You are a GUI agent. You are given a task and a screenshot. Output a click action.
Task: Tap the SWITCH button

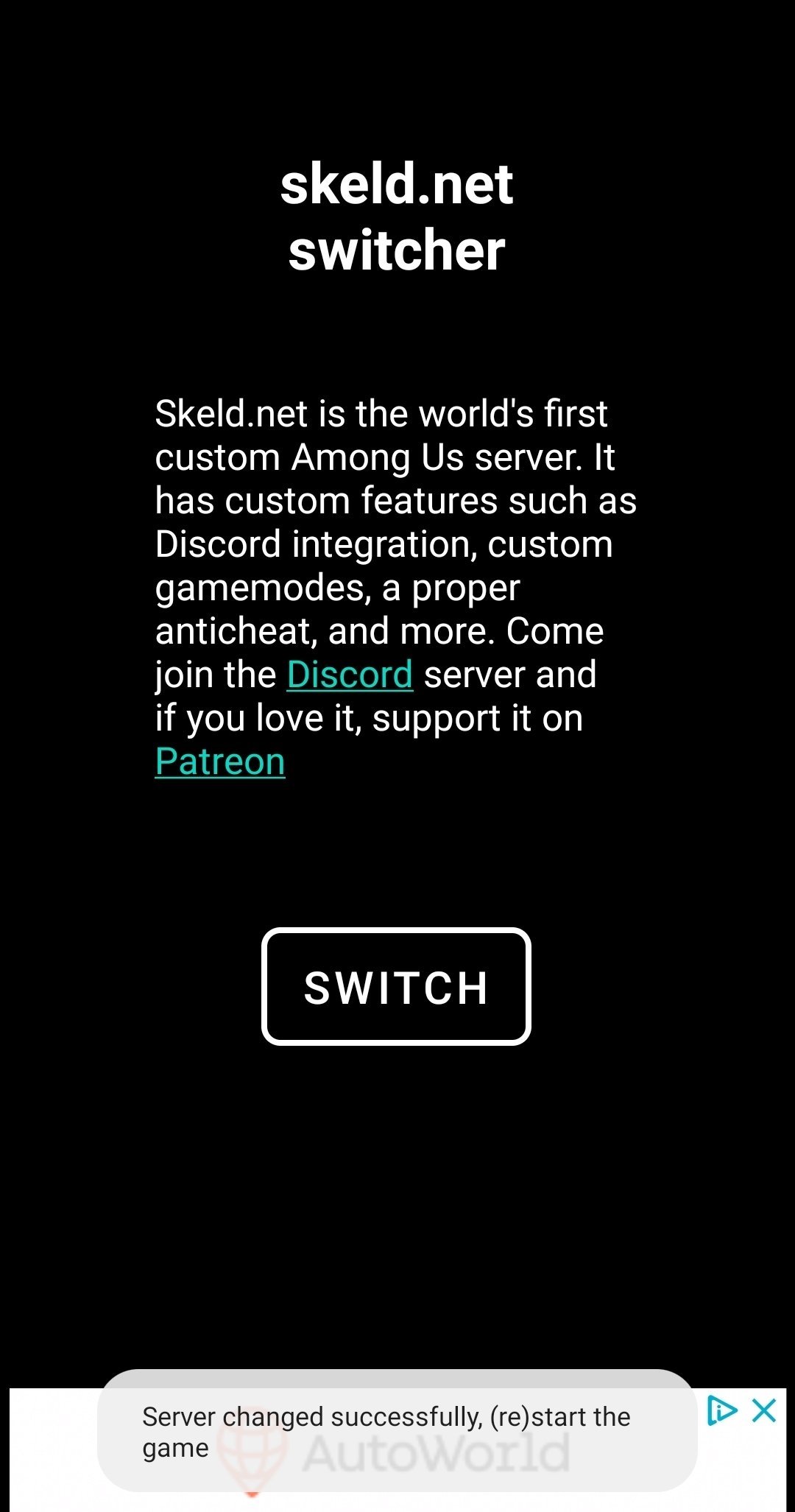(396, 986)
